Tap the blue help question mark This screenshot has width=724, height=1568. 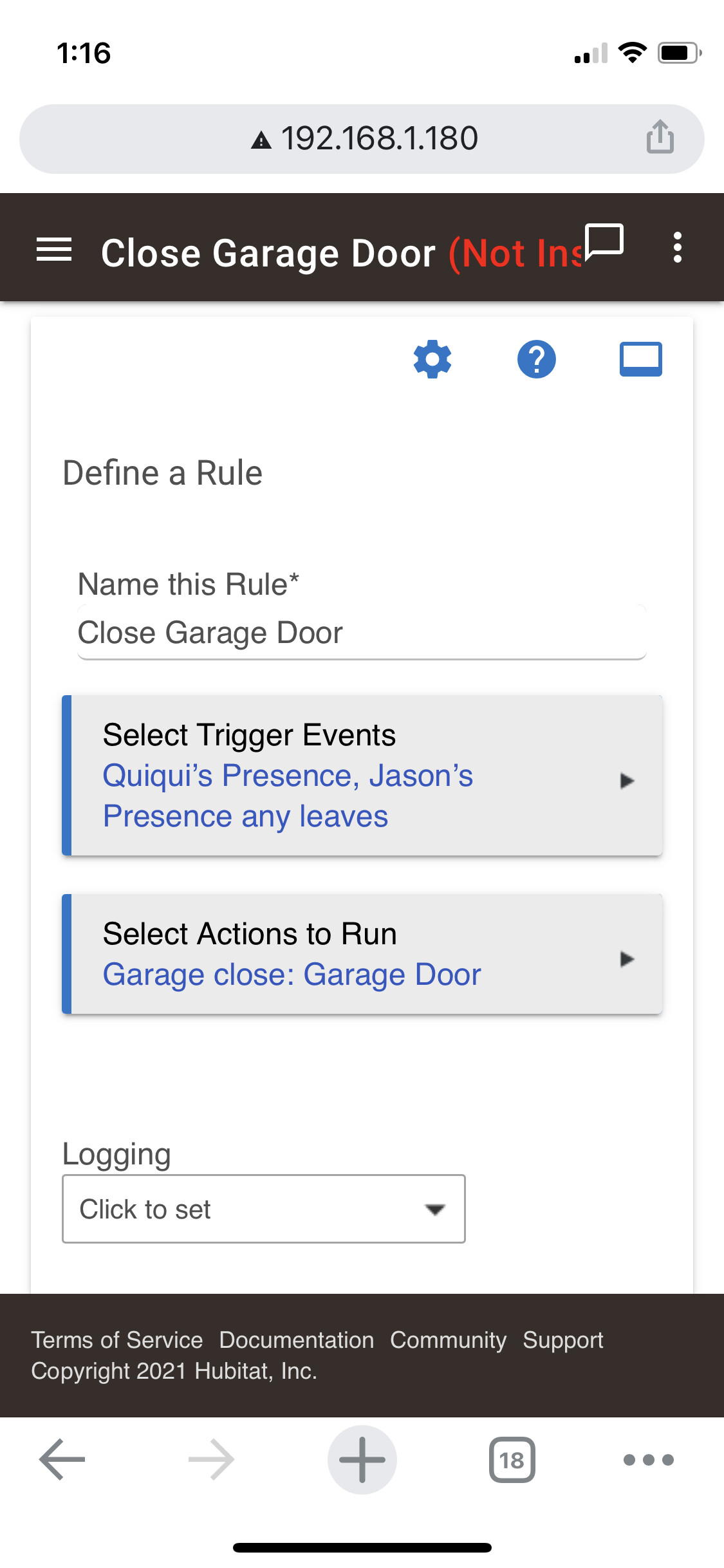point(537,359)
